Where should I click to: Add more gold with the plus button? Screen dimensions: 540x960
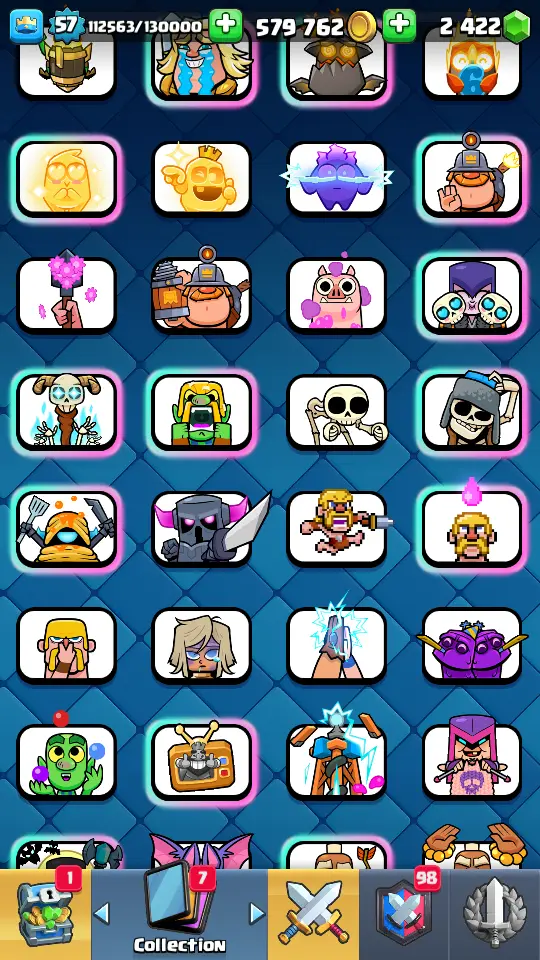tap(399, 25)
